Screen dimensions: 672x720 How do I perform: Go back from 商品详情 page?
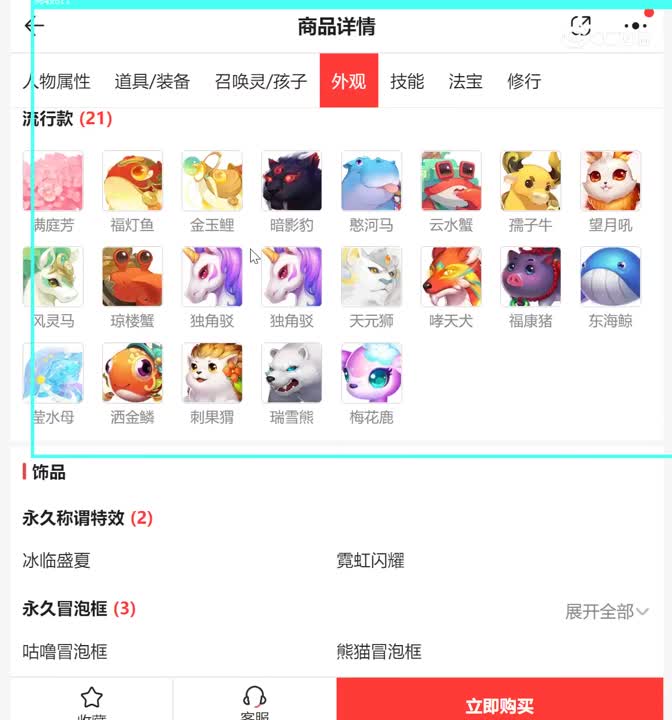(34, 27)
